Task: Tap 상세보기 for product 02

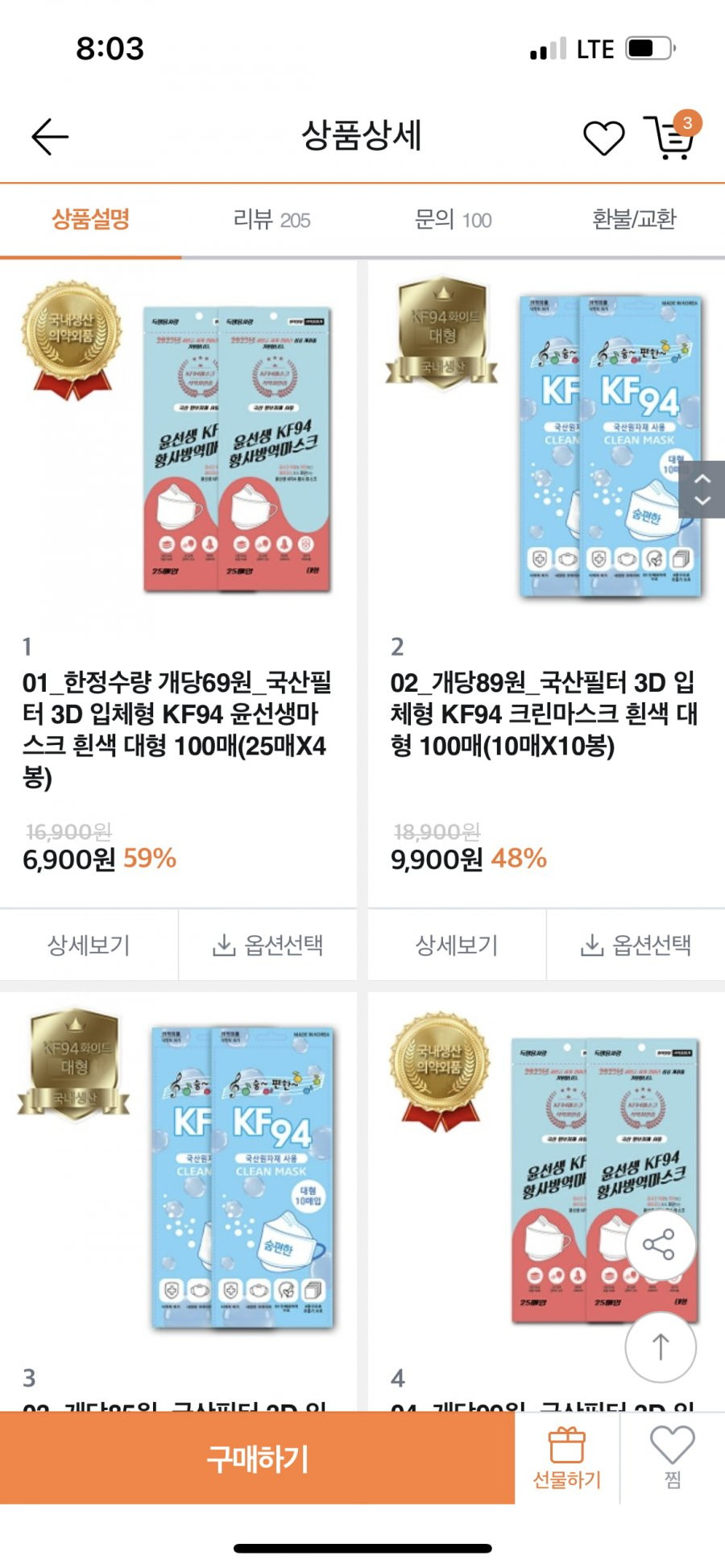Action: 457,945
